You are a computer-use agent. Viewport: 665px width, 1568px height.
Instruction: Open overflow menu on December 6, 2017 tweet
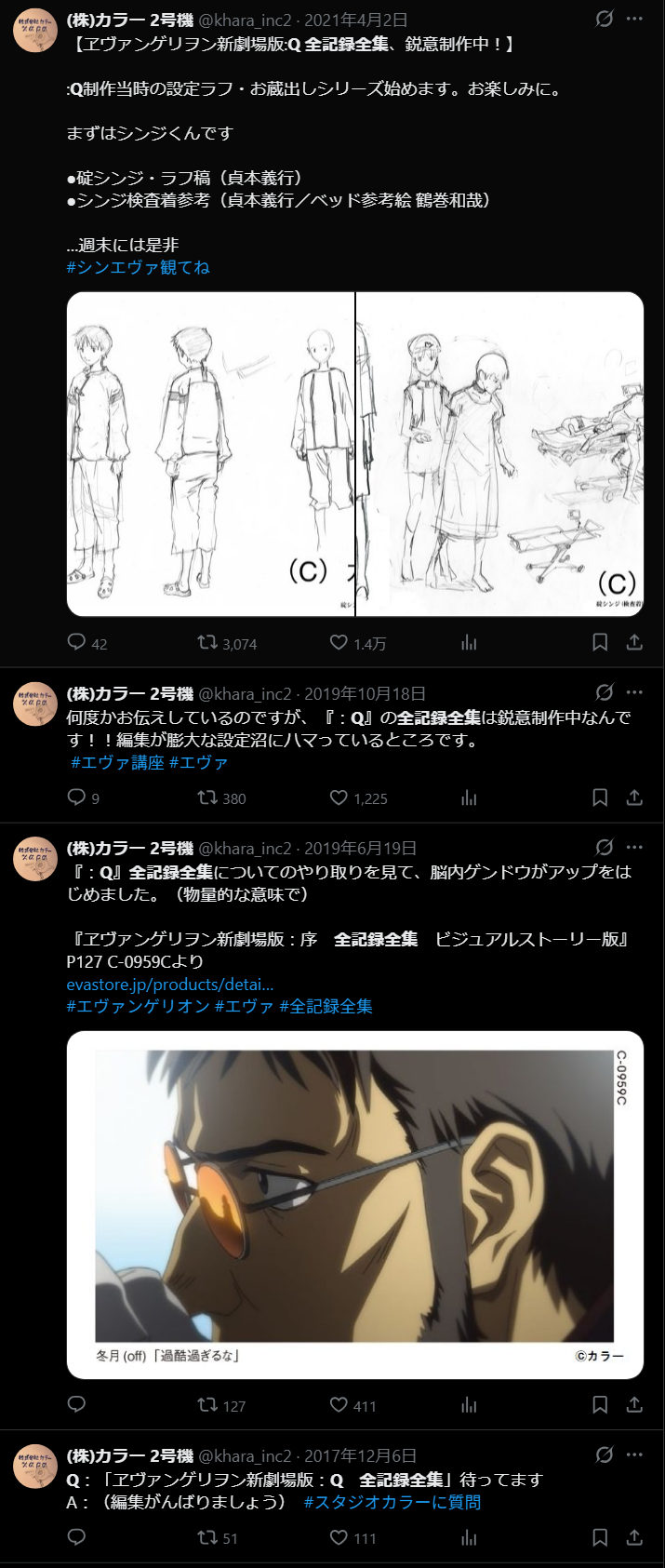click(x=634, y=1454)
